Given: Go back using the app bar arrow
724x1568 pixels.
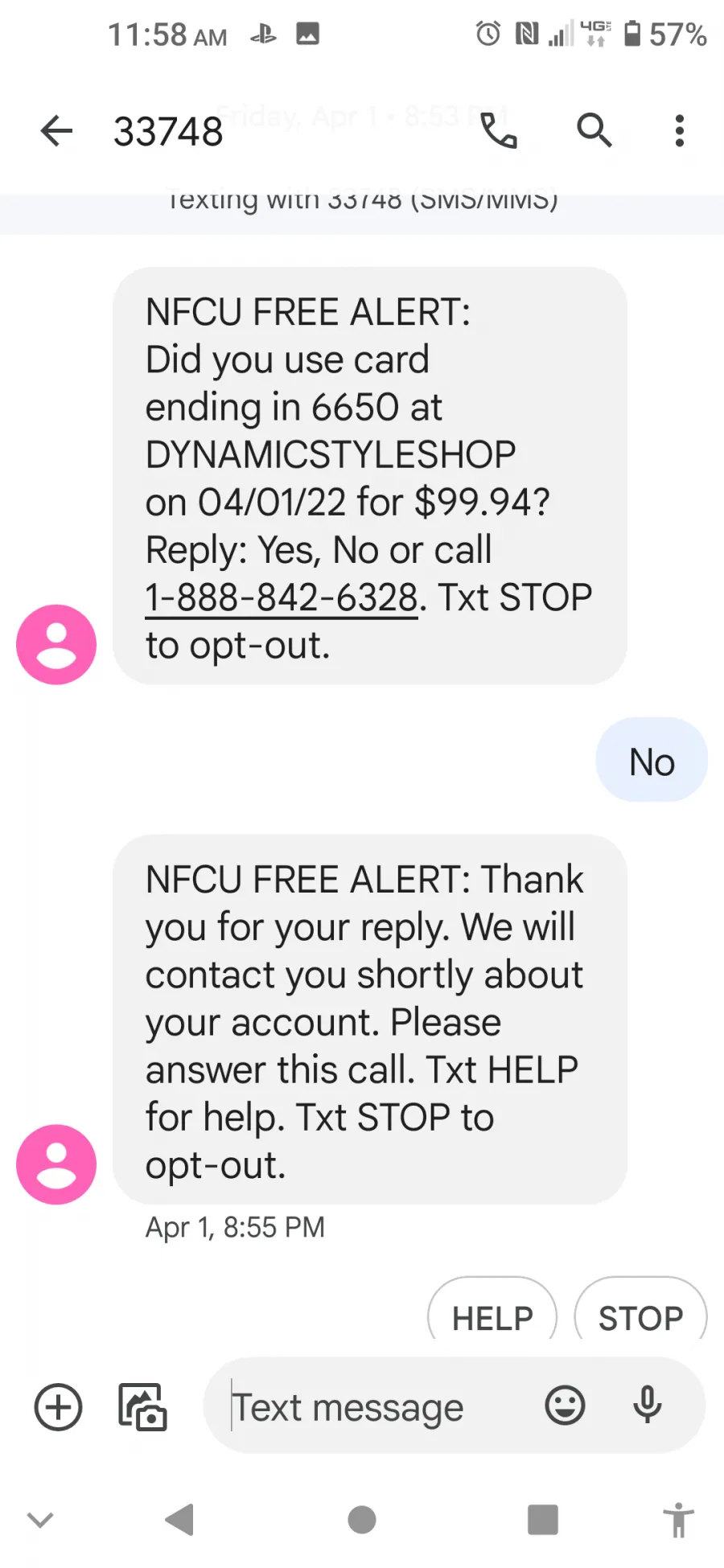Looking at the screenshot, I should coord(56,130).
